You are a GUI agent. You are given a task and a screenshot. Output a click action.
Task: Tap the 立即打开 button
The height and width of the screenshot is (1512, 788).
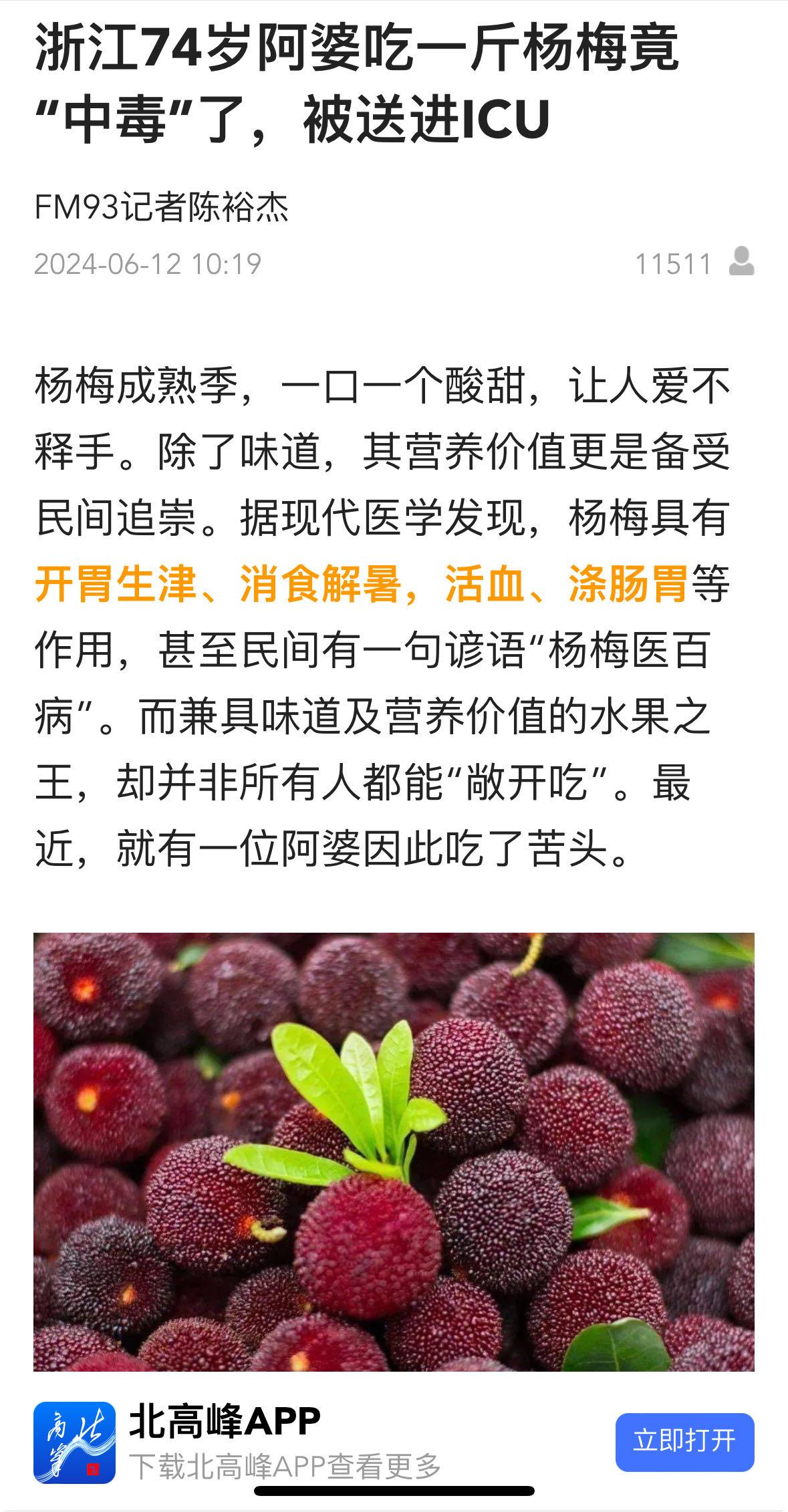pos(684,1441)
